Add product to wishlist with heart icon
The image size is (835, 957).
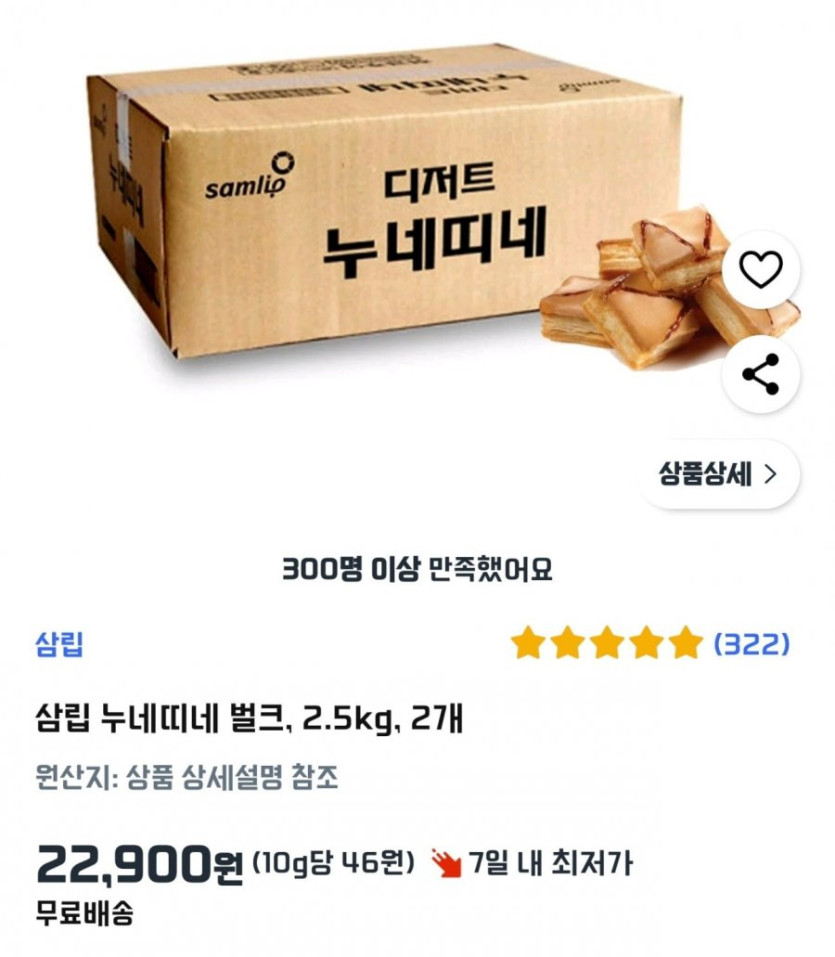pyautogui.click(x=760, y=270)
